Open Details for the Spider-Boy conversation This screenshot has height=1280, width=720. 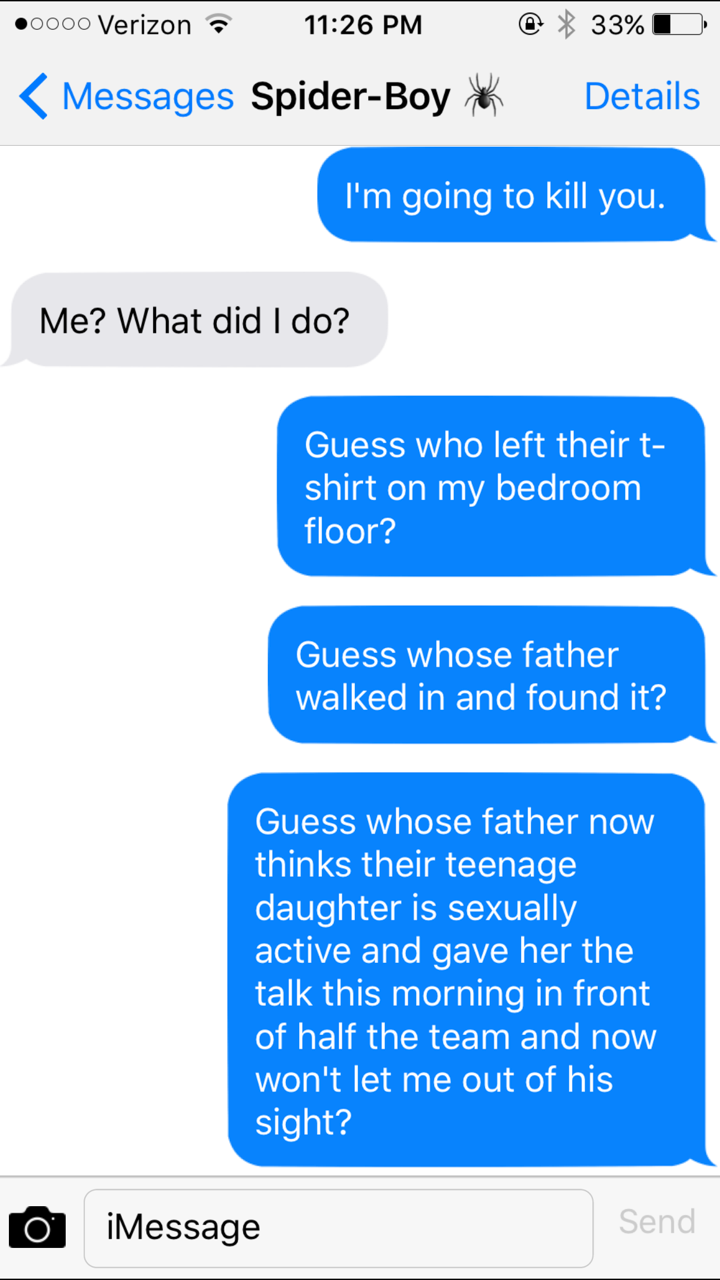(x=641, y=96)
